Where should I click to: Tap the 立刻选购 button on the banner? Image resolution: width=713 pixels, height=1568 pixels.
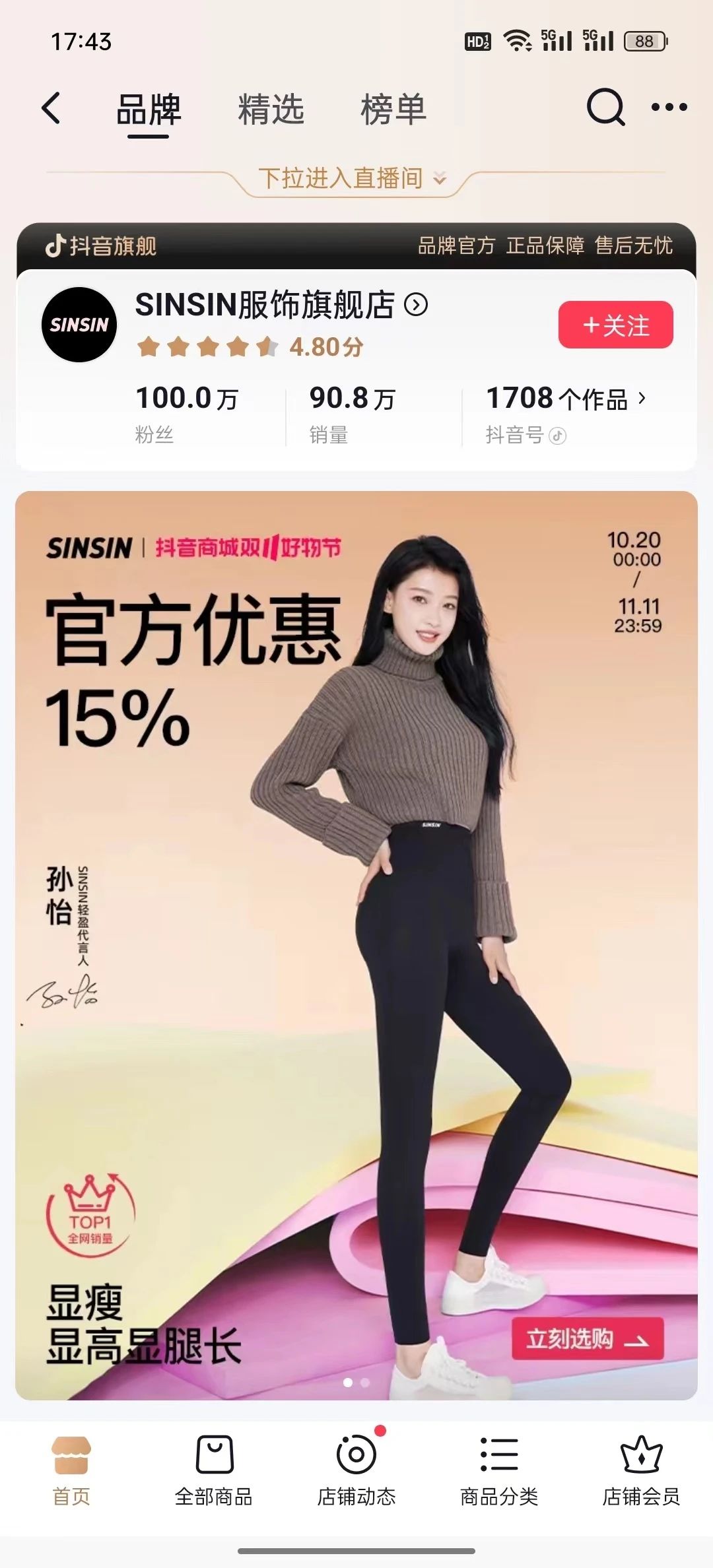click(x=587, y=1339)
